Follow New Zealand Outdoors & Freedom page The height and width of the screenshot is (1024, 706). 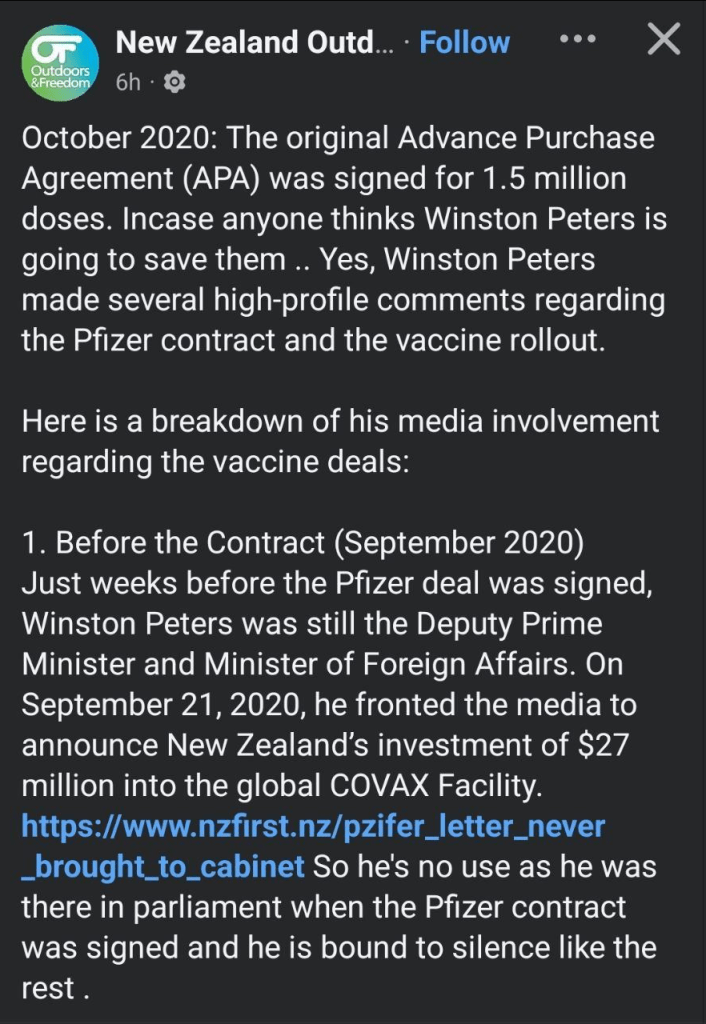point(464,42)
